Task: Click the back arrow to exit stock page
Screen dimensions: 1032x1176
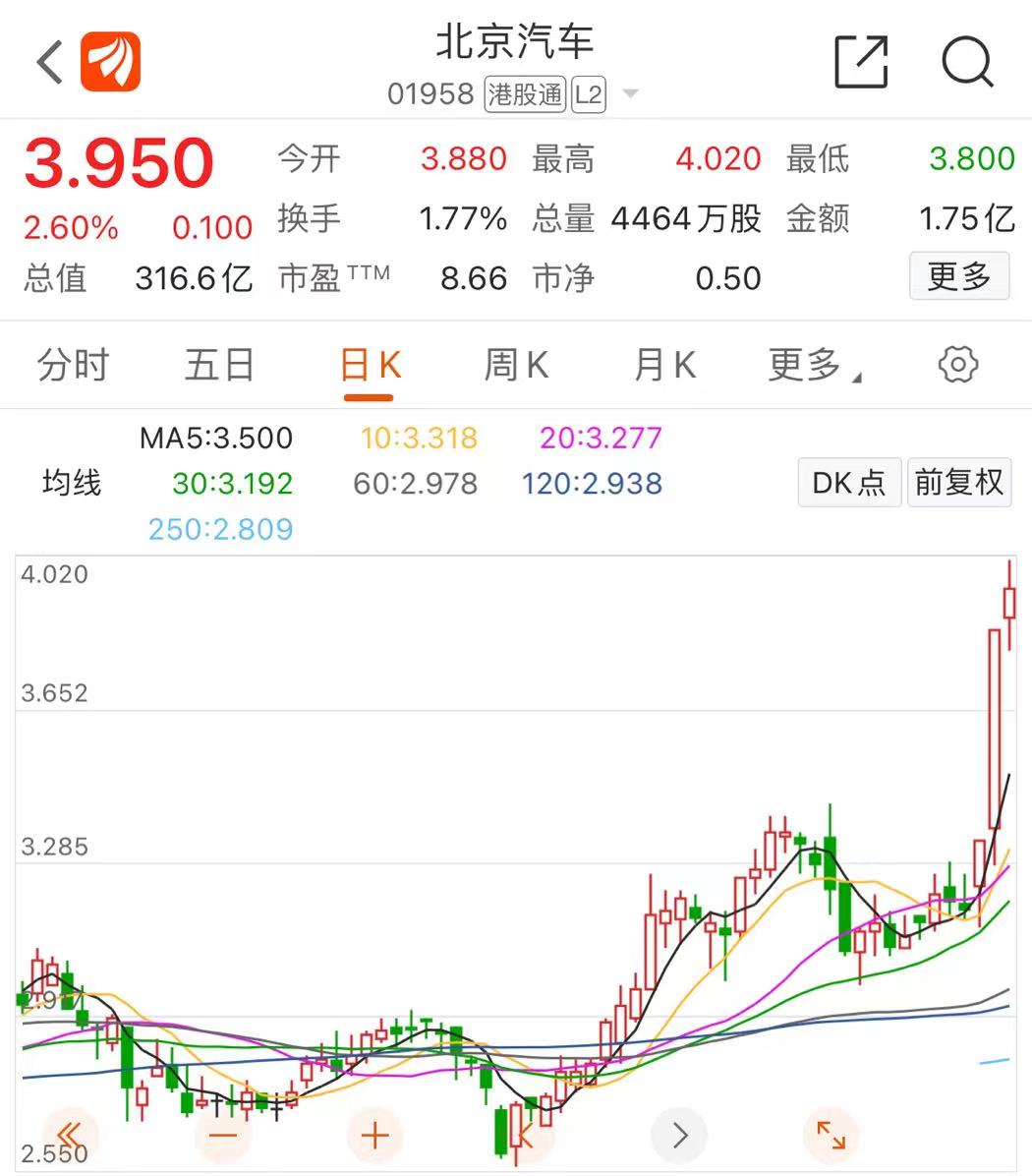Action: coord(47,61)
